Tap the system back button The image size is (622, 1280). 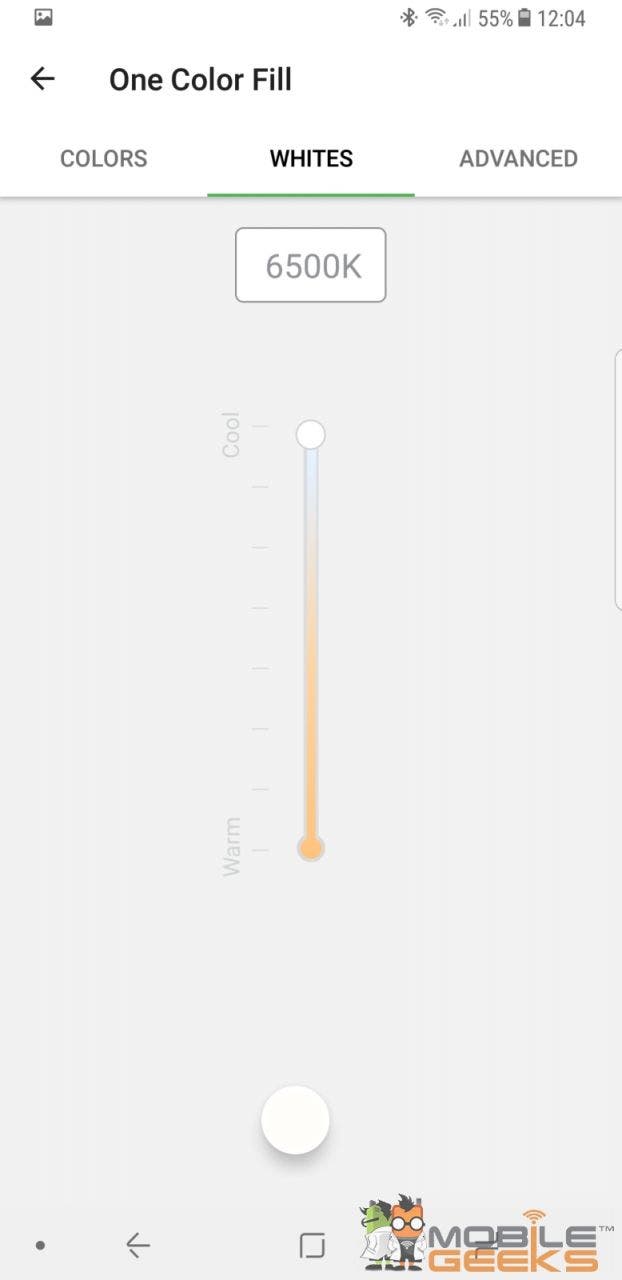pyautogui.click(x=138, y=1245)
